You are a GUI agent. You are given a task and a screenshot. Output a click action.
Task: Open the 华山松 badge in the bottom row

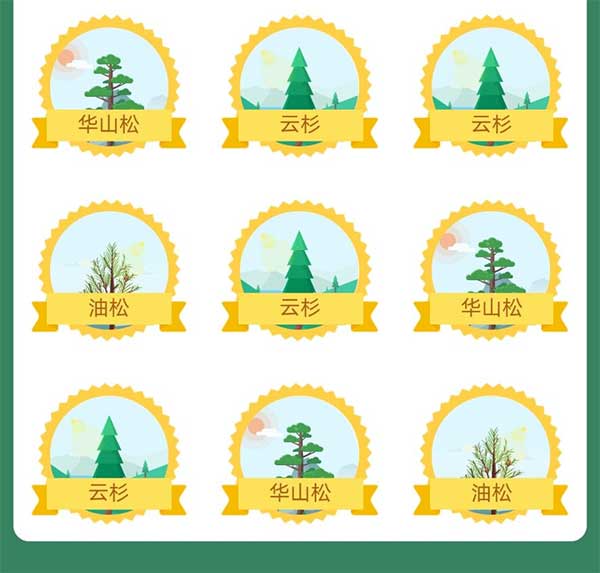click(x=299, y=454)
